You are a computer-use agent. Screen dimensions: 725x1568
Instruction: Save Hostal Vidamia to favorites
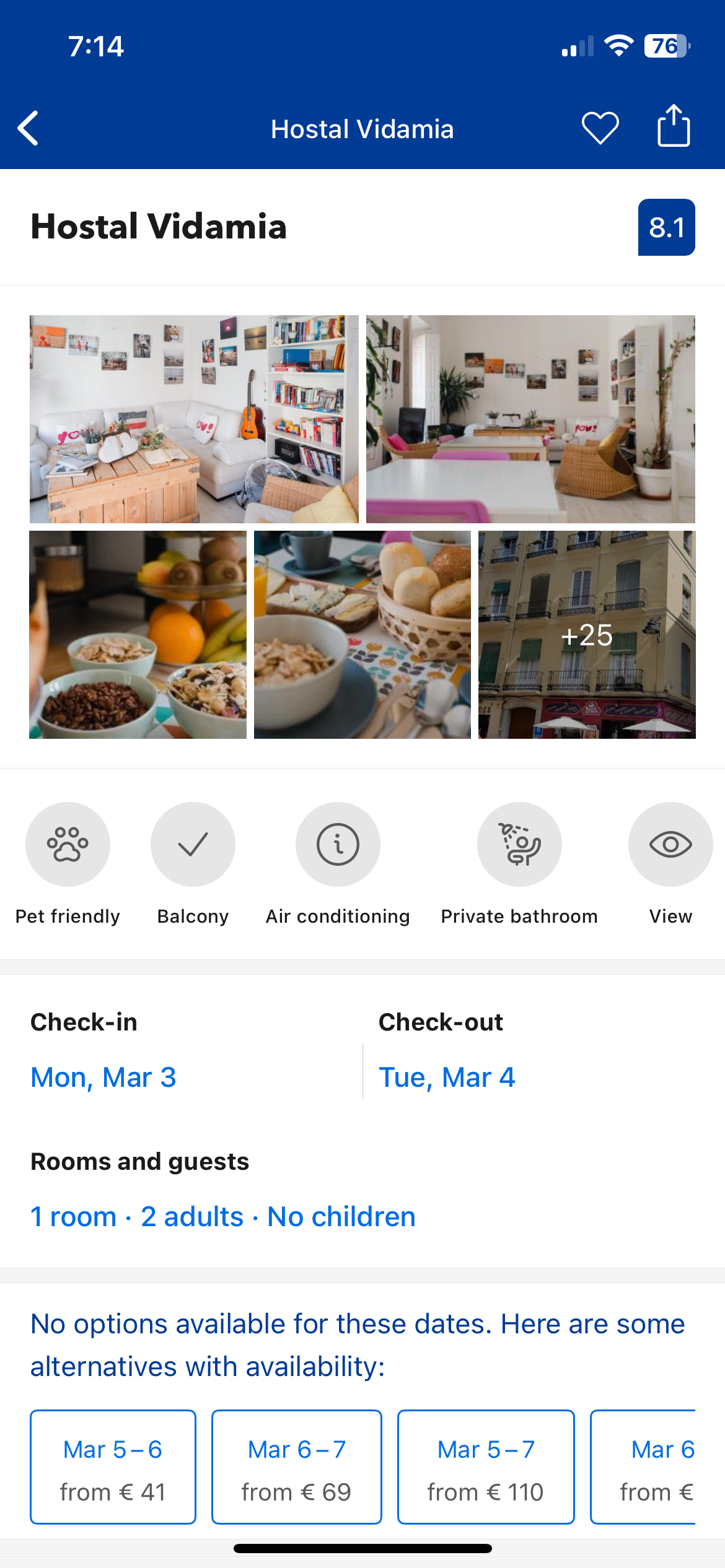point(600,128)
